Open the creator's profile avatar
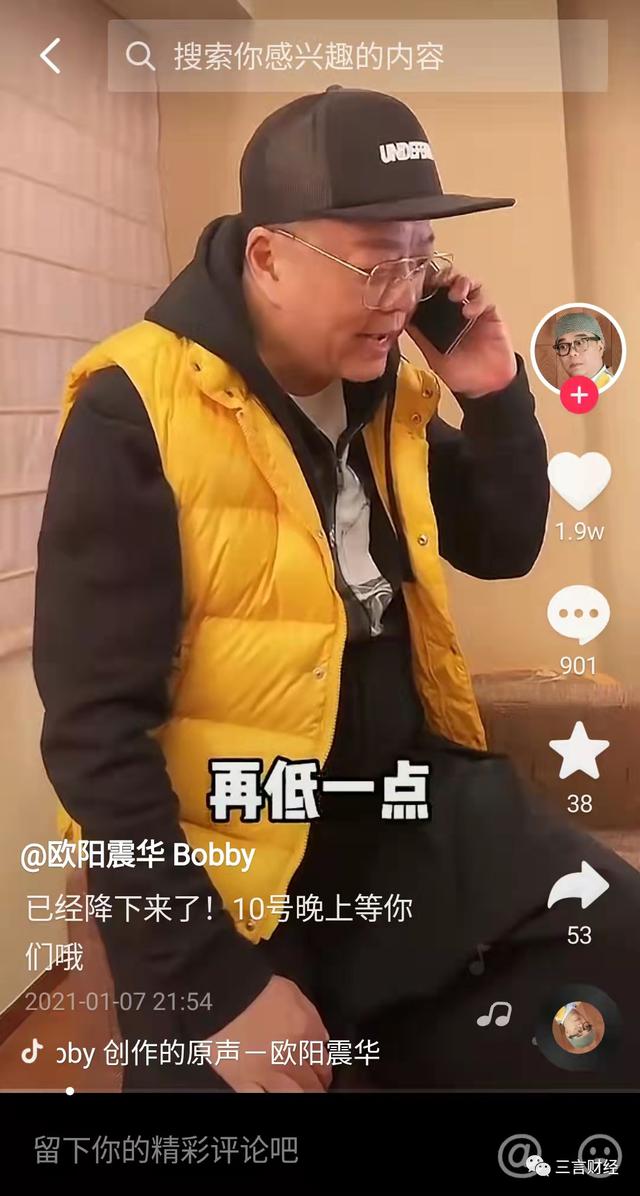This screenshot has width=640, height=1196. tap(577, 350)
